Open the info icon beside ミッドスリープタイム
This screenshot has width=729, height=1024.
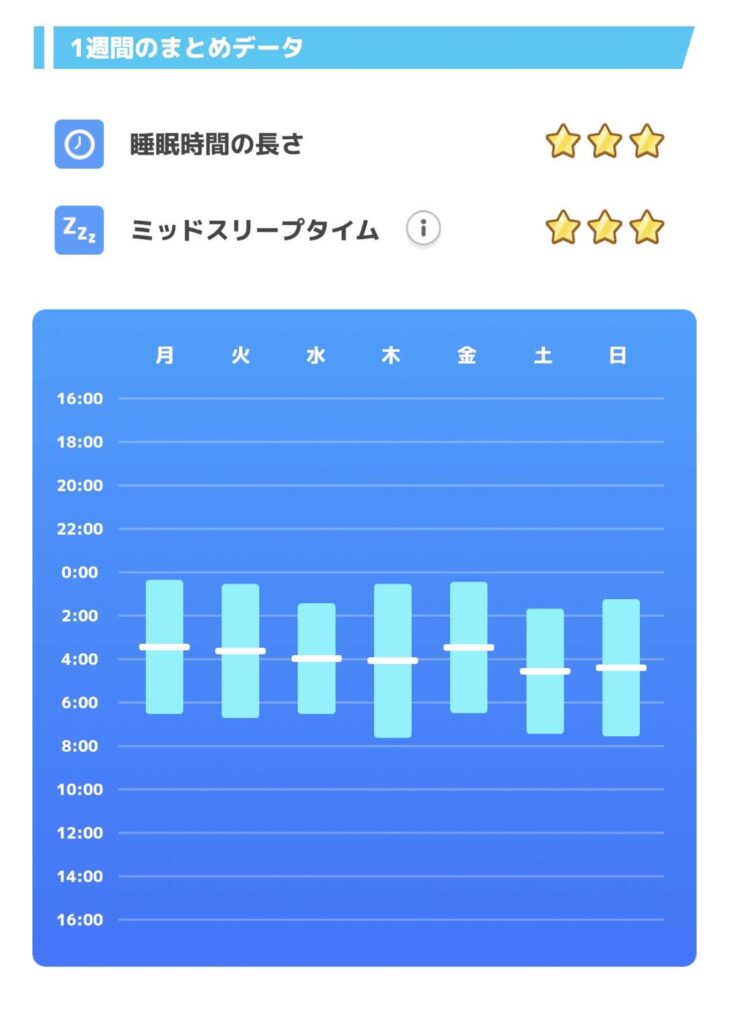(x=423, y=230)
